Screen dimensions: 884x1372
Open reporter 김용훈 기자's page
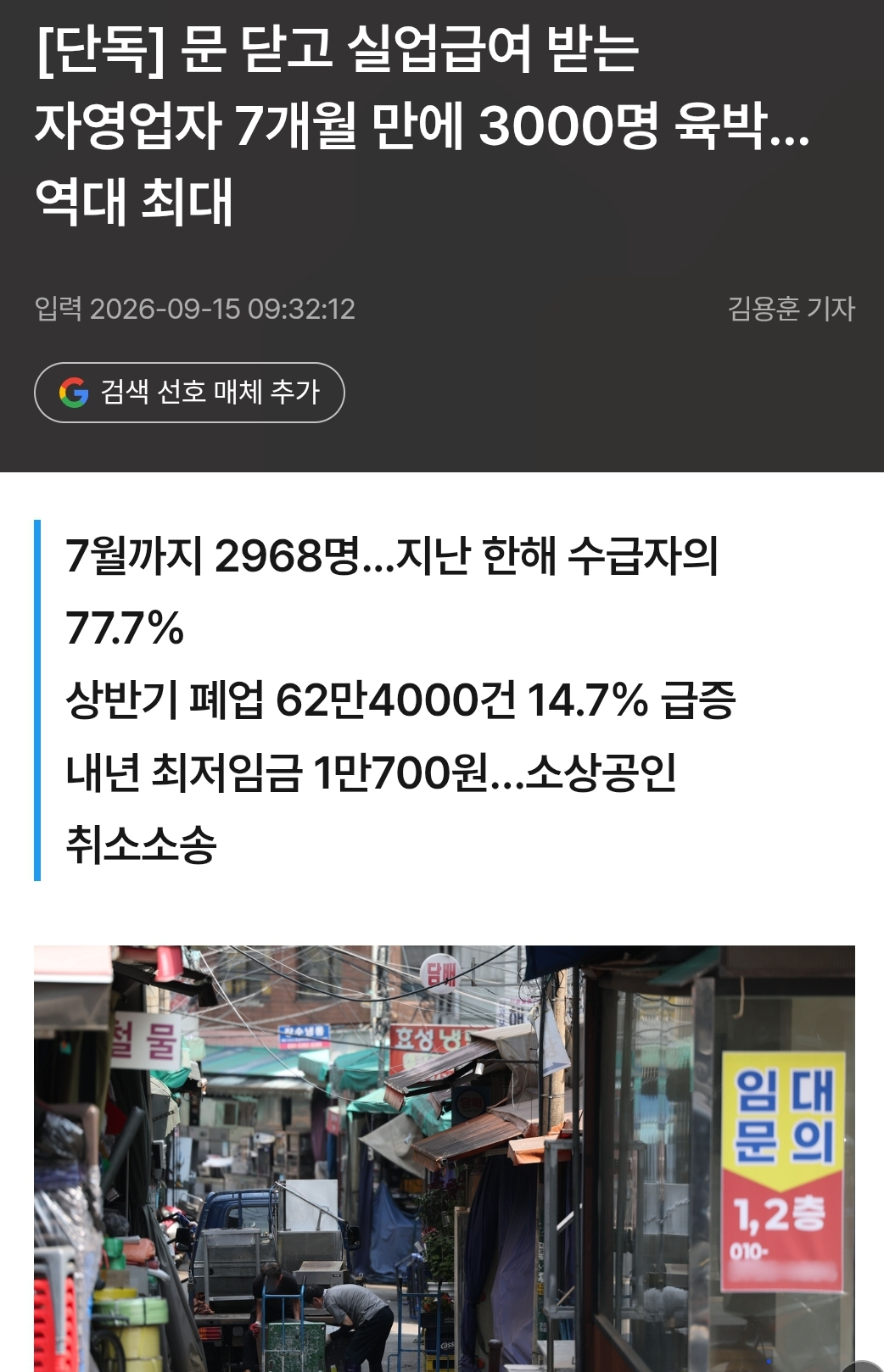tap(791, 309)
